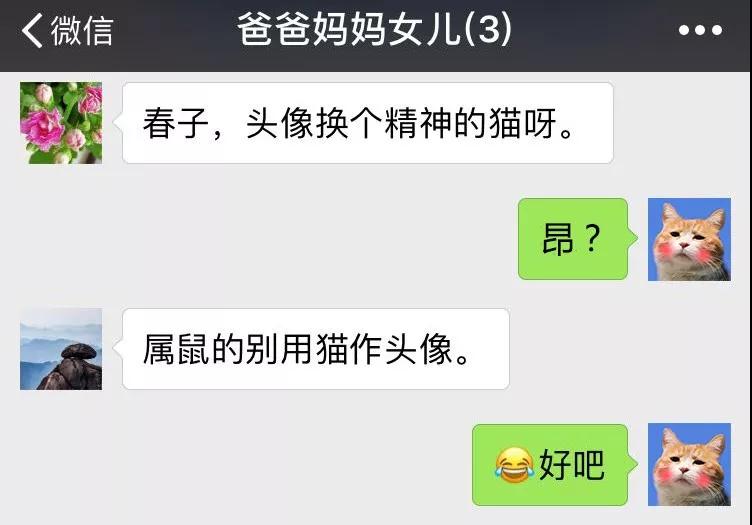
Task: Tap the cat avatar beside 好吧
Action: tap(689, 465)
